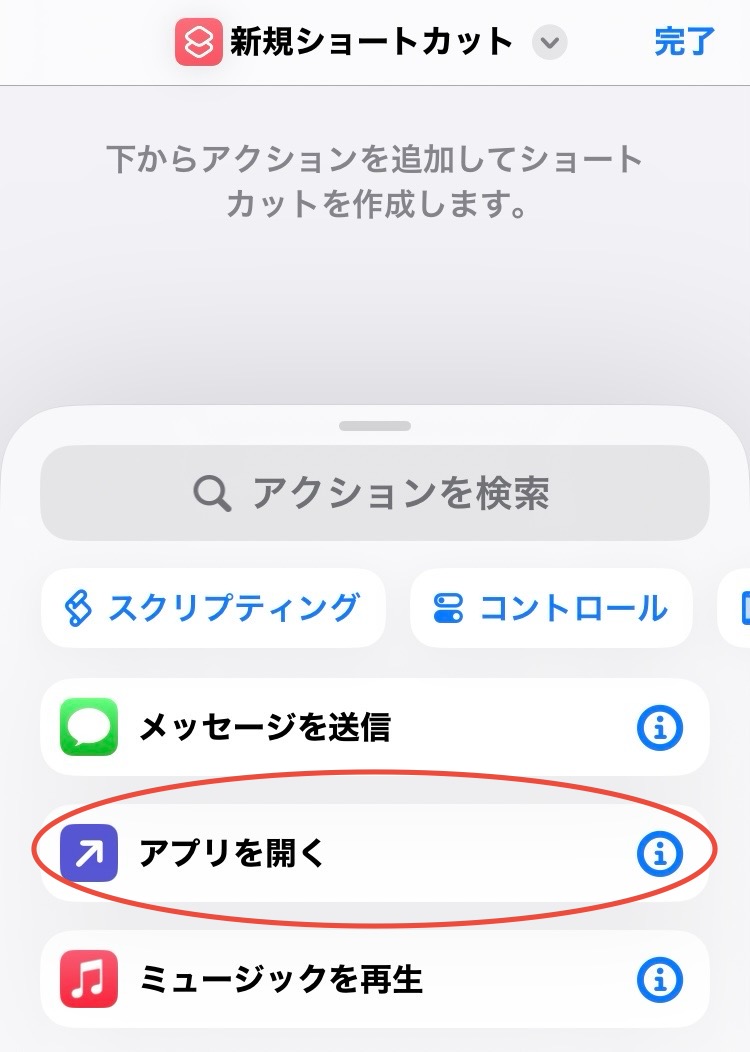Viewport: 750px width, 1052px height.
Task: Show info for アプリを開く
Action: pyautogui.click(x=659, y=853)
